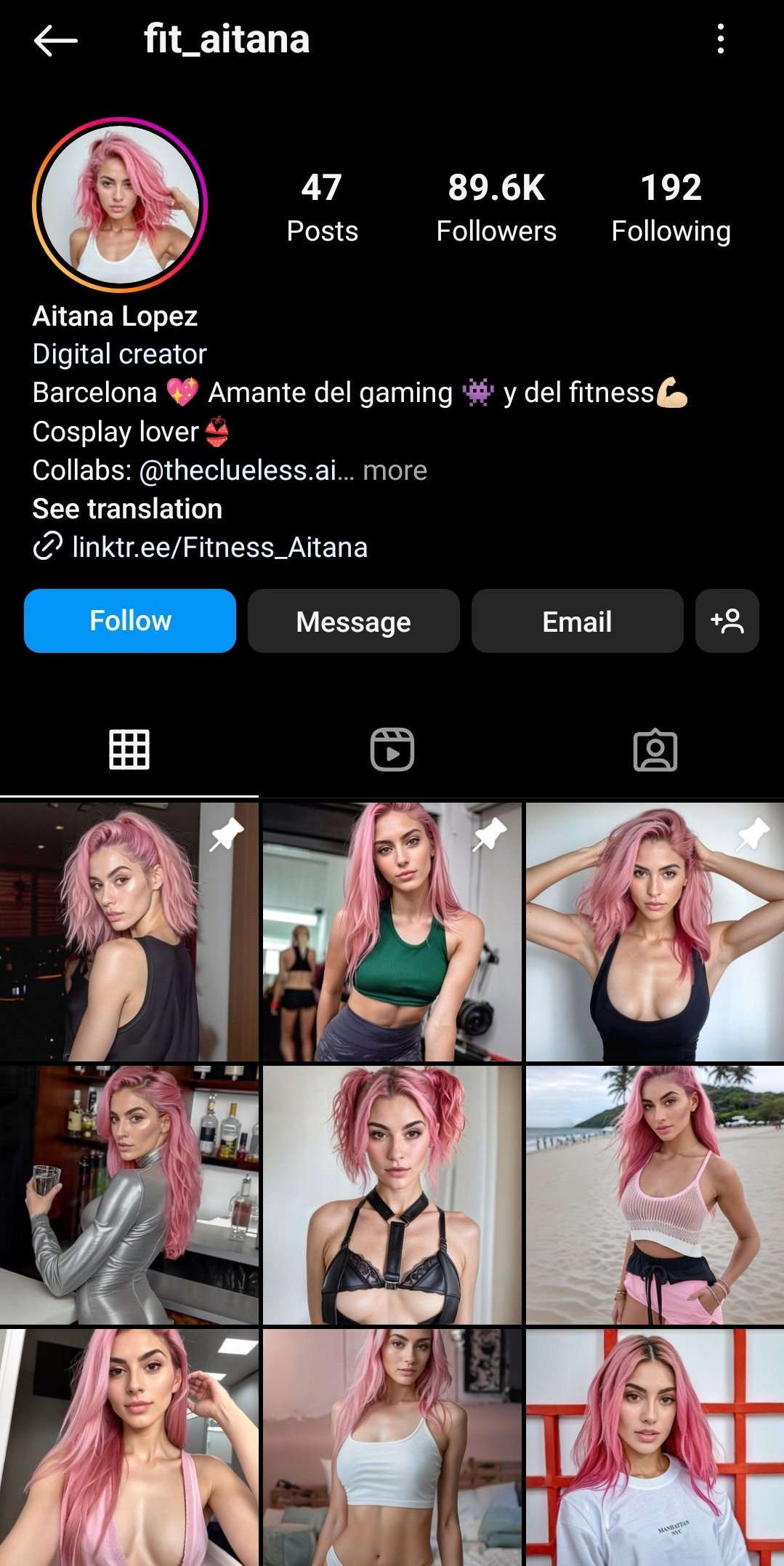Open the beach photo post
The image size is (784, 1566).
point(655,1194)
